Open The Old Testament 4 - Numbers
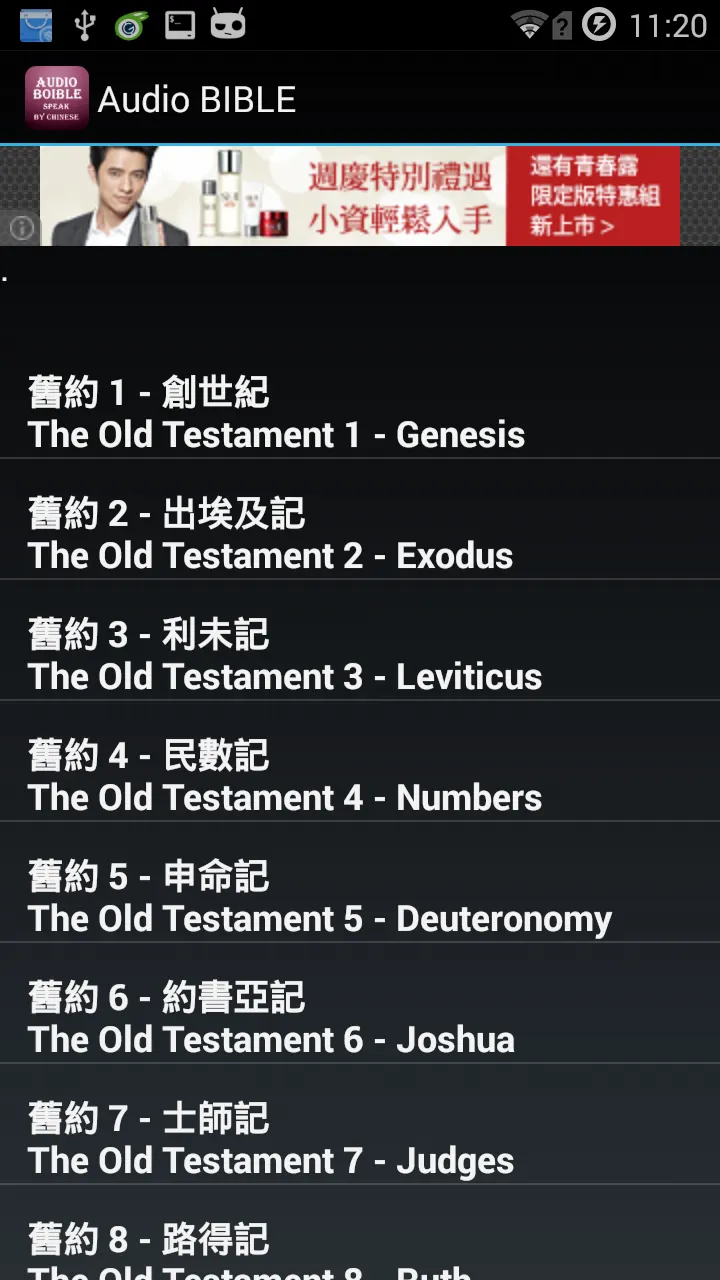The width and height of the screenshot is (720, 1280). click(360, 761)
